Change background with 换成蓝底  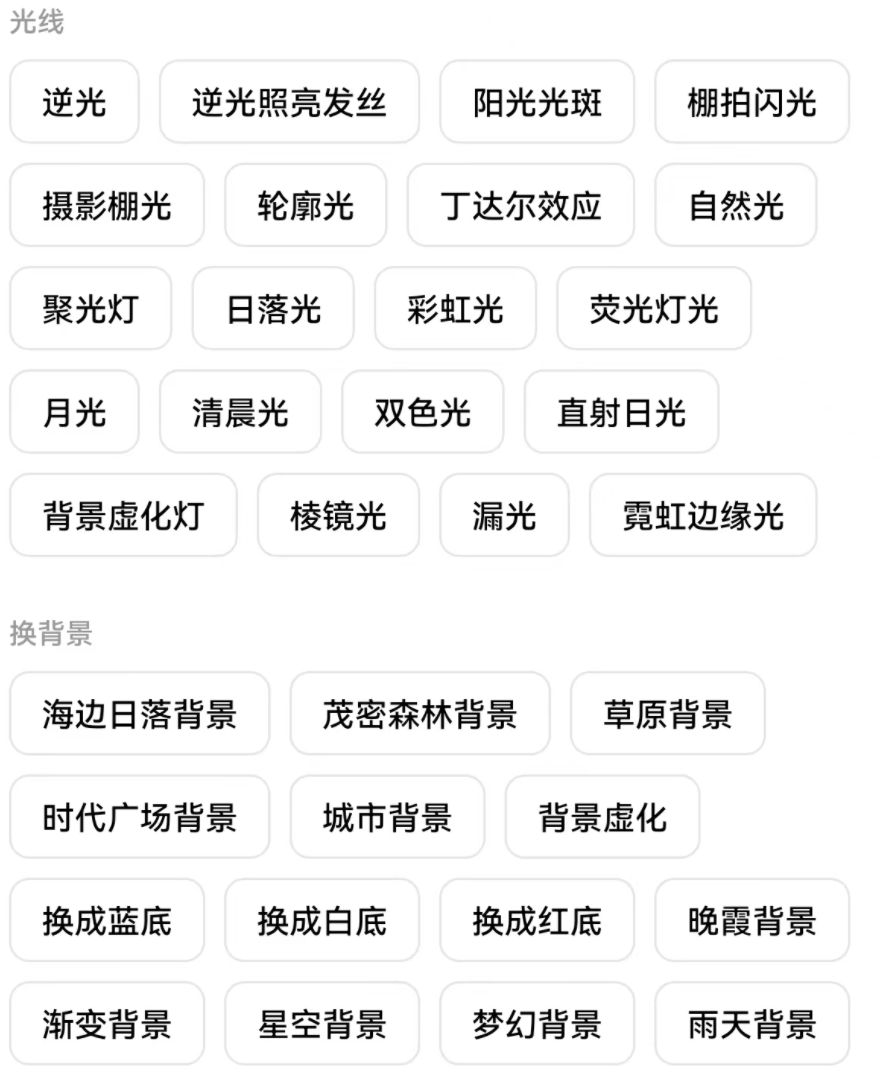107,919
